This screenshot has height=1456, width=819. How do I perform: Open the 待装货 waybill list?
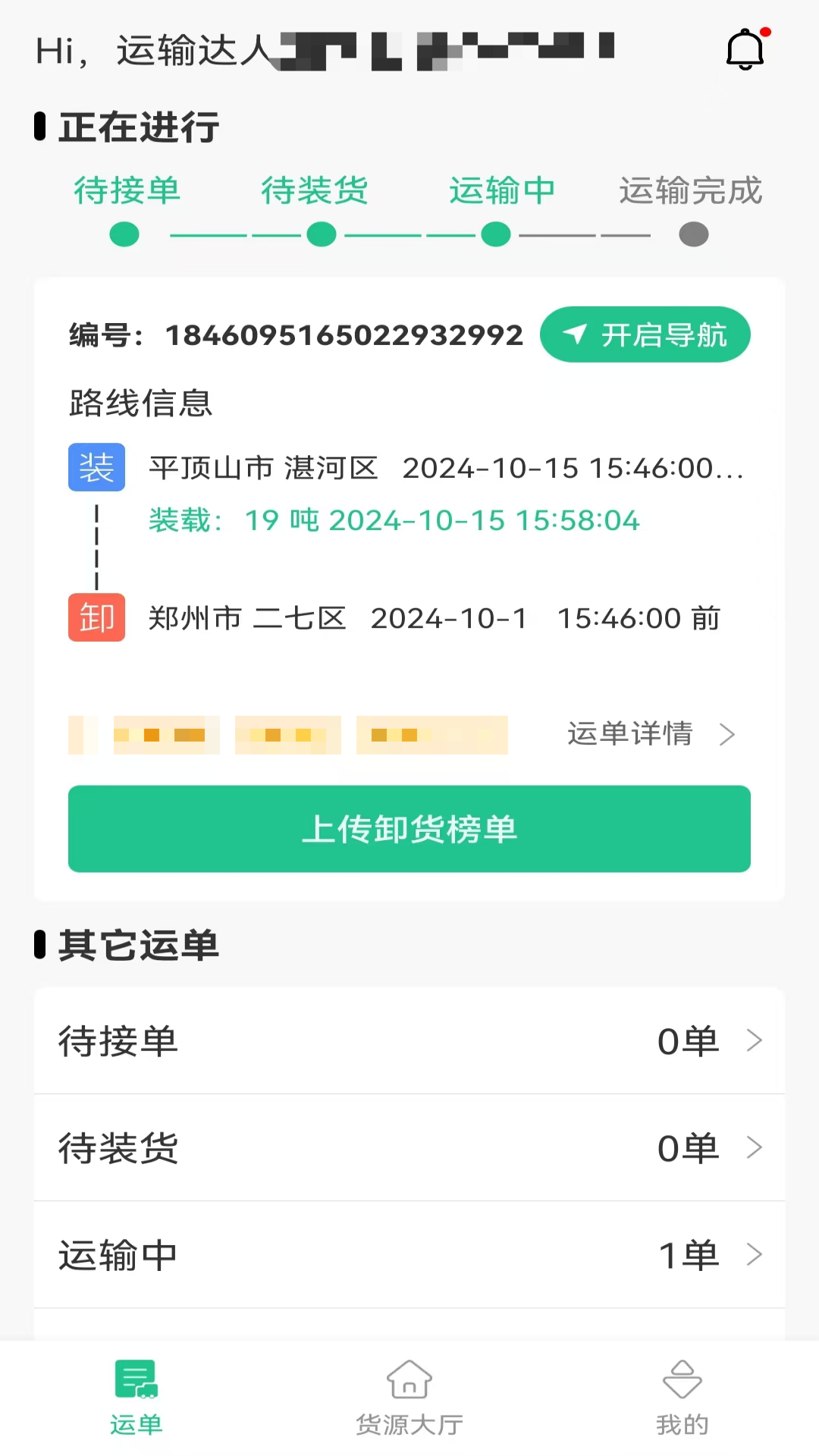[x=409, y=1147]
